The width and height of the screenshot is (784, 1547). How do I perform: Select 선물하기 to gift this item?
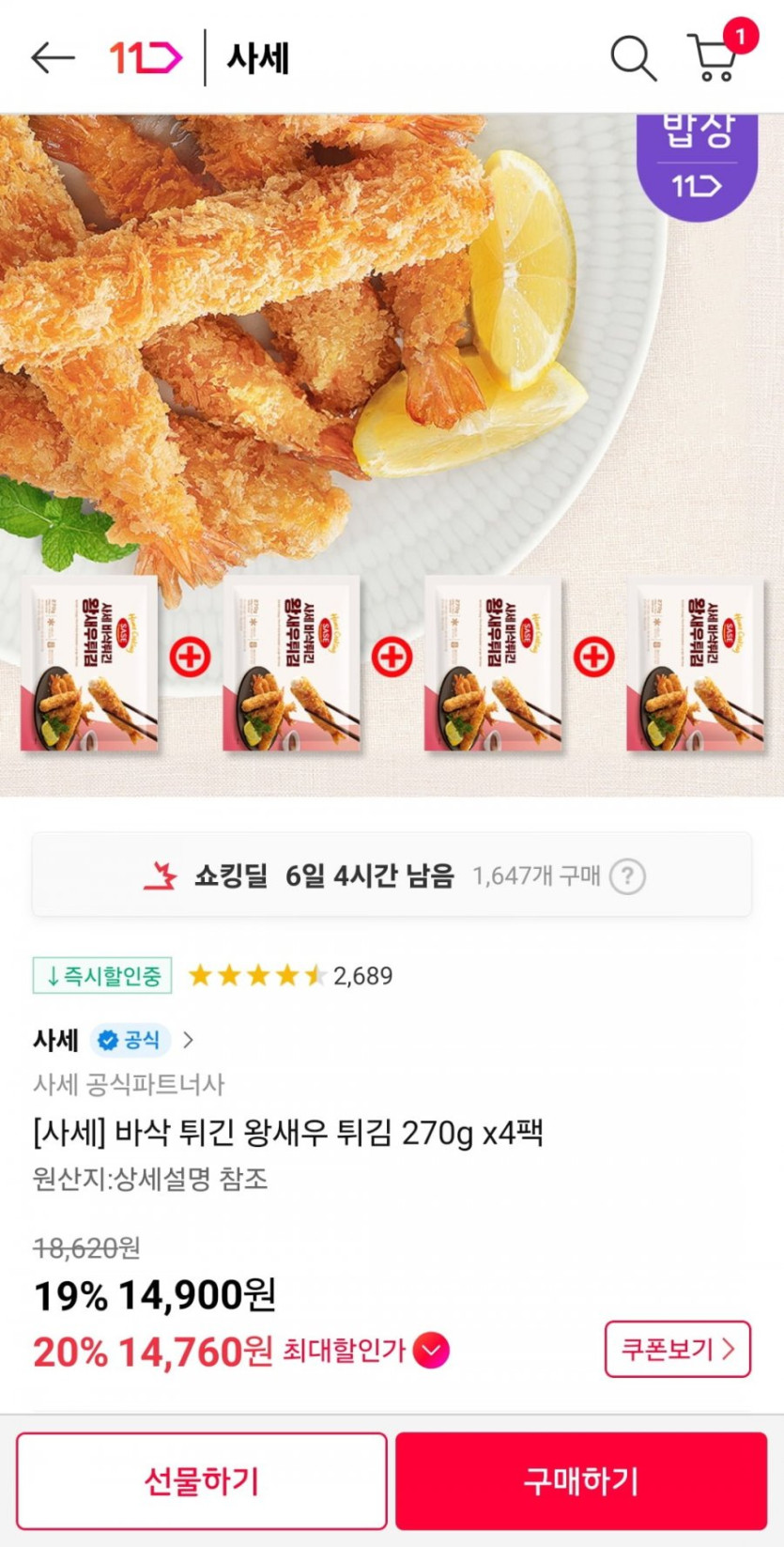[x=201, y=1481]
